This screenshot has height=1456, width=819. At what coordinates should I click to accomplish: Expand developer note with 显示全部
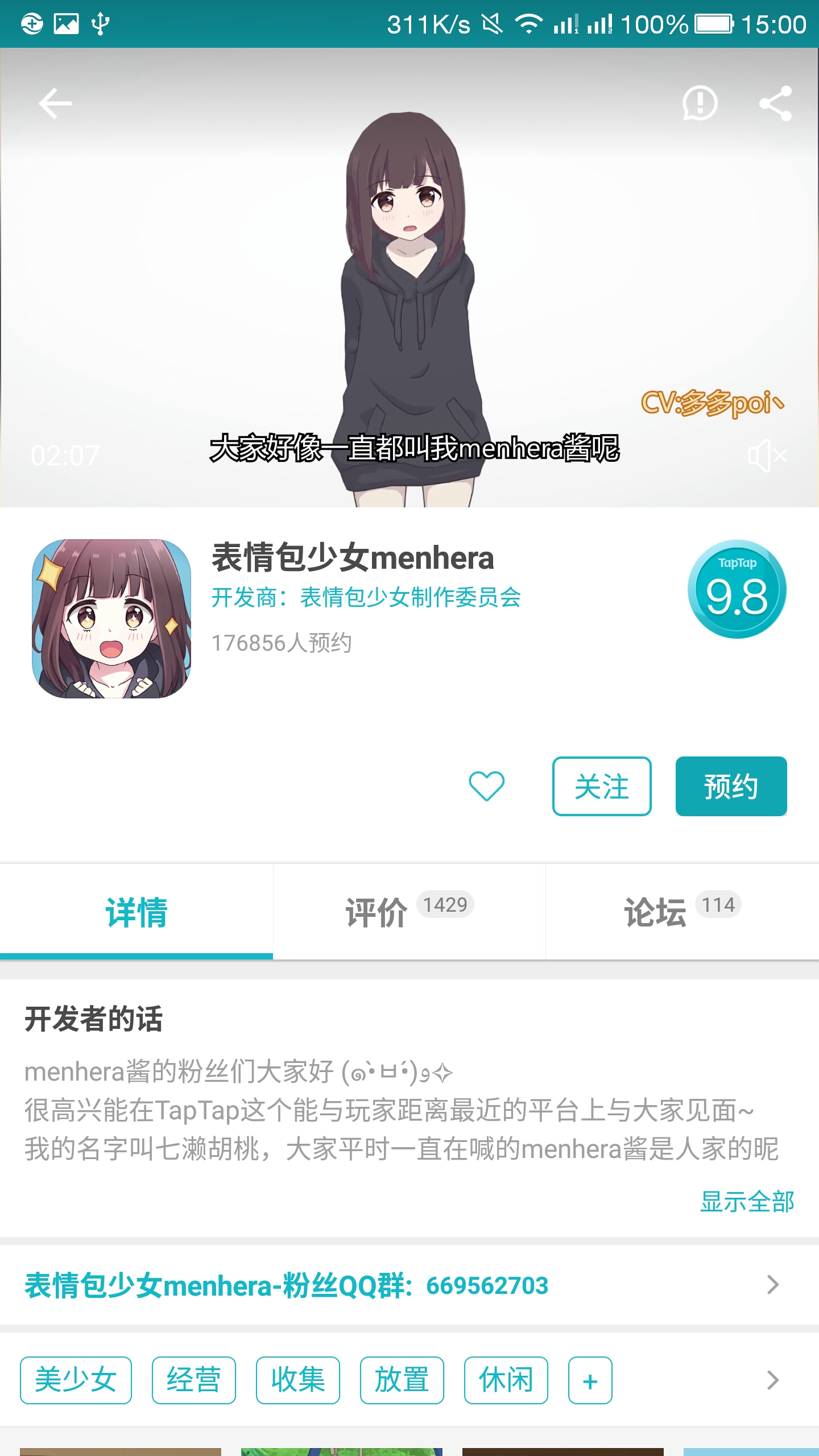747,1202
